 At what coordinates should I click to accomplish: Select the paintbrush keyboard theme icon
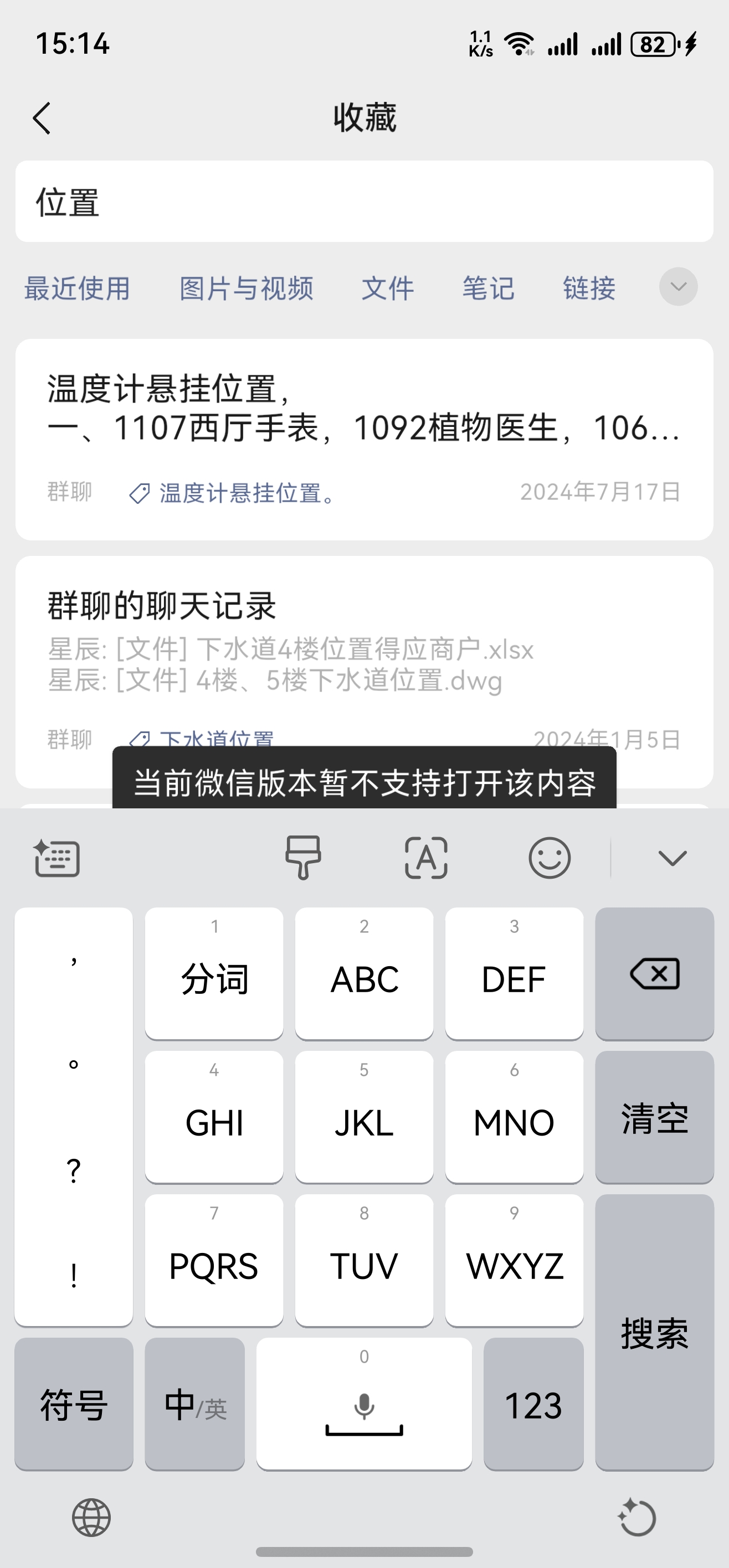(x=302, y=858)
